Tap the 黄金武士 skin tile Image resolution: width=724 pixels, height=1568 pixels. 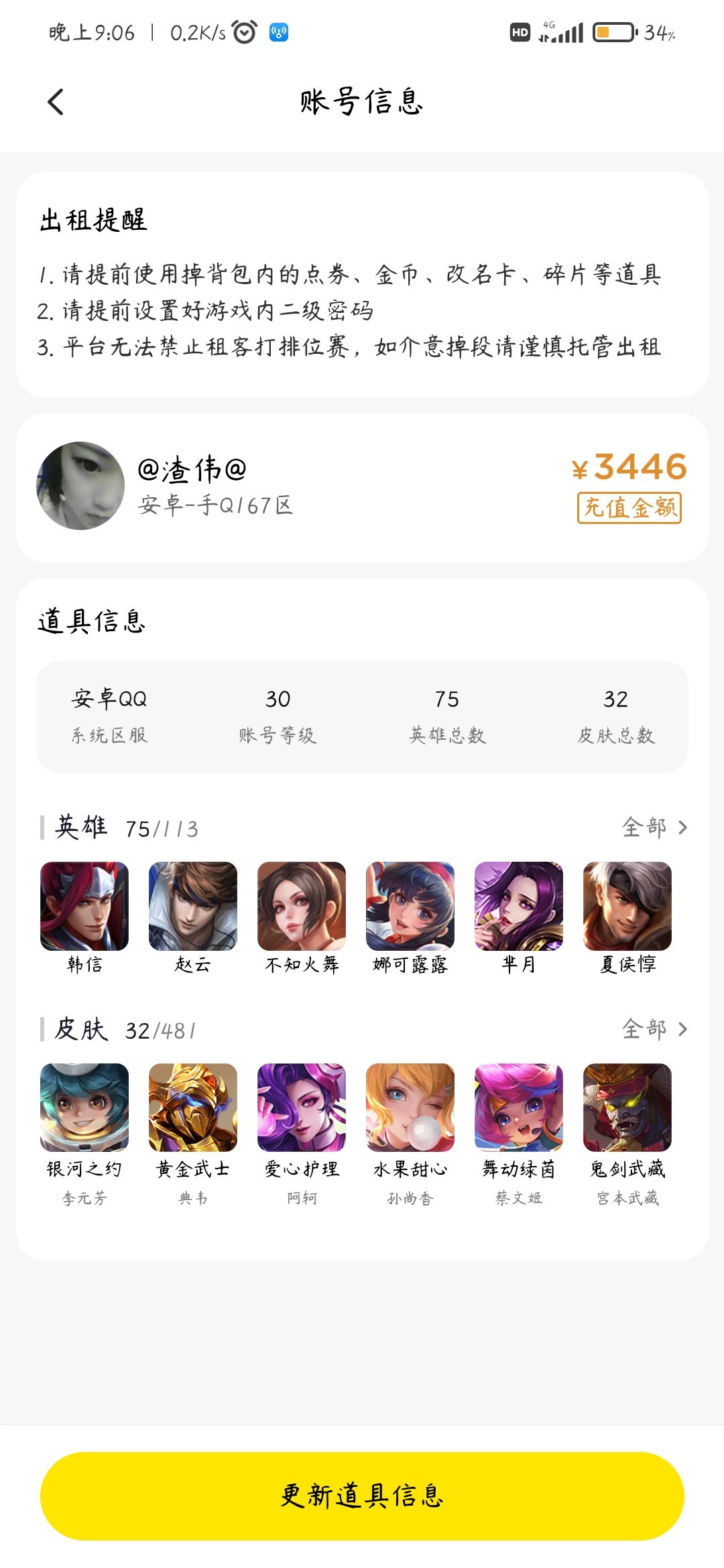tap(193, 1108)
